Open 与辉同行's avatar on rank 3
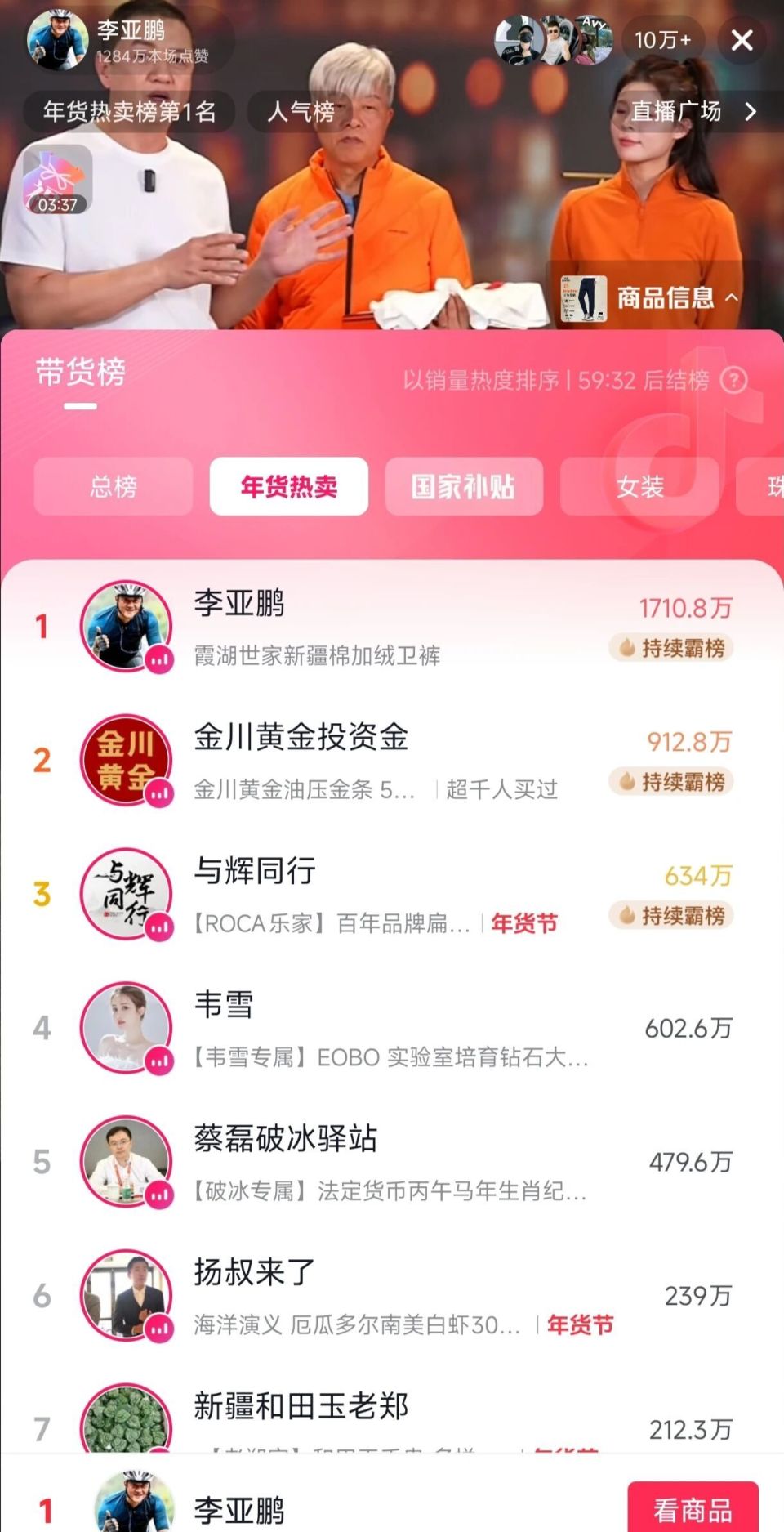 pos(127,895)
